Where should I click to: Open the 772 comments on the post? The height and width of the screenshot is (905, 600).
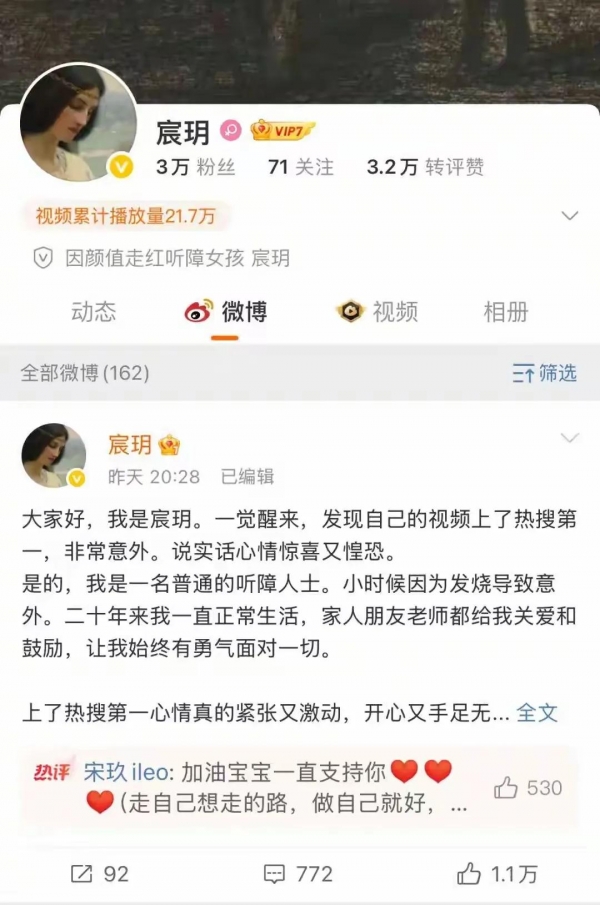(298, 873)
